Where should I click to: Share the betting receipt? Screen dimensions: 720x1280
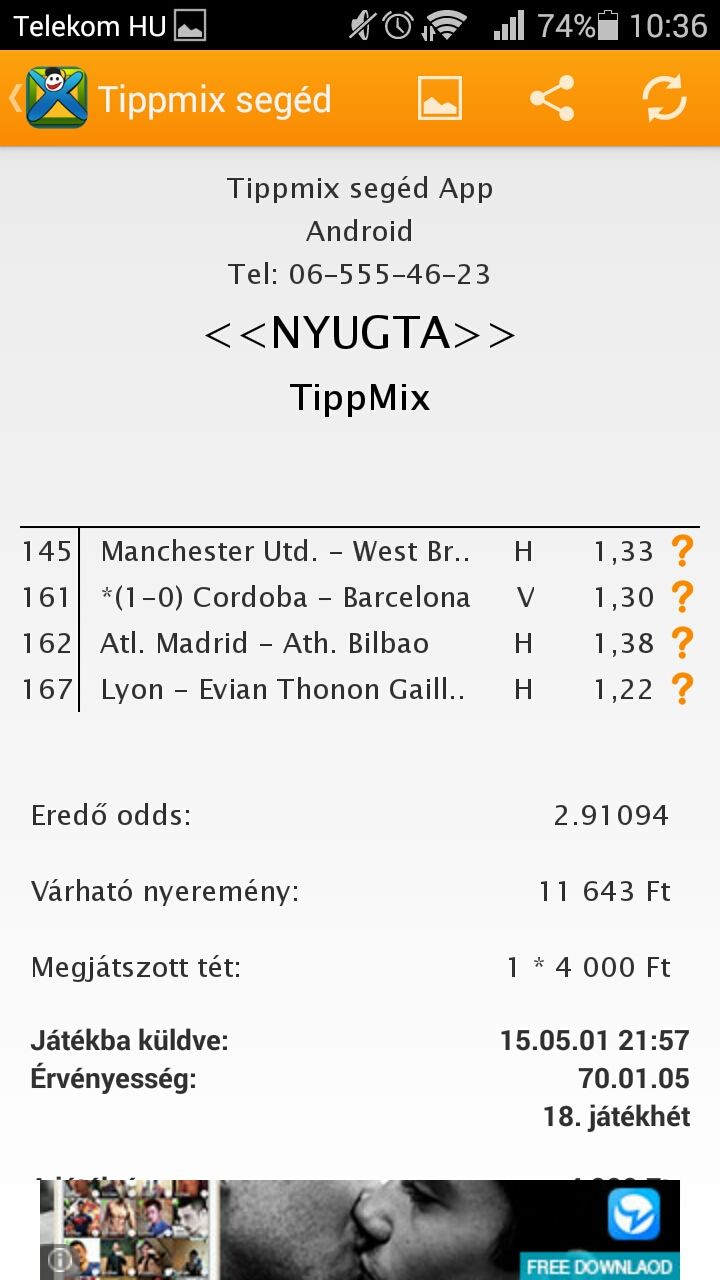click(x=552, y=98)
